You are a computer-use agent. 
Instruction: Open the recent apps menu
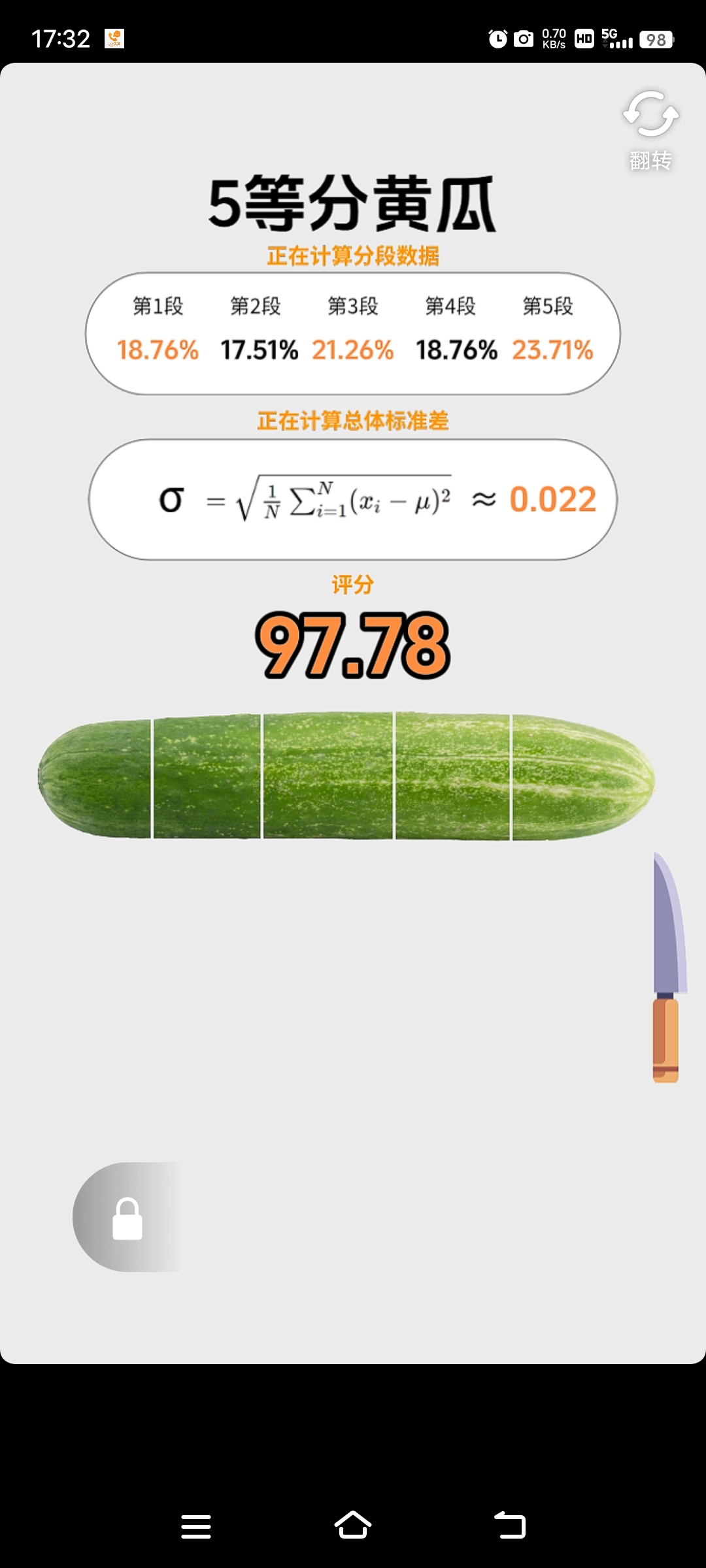click(196, 1526)
